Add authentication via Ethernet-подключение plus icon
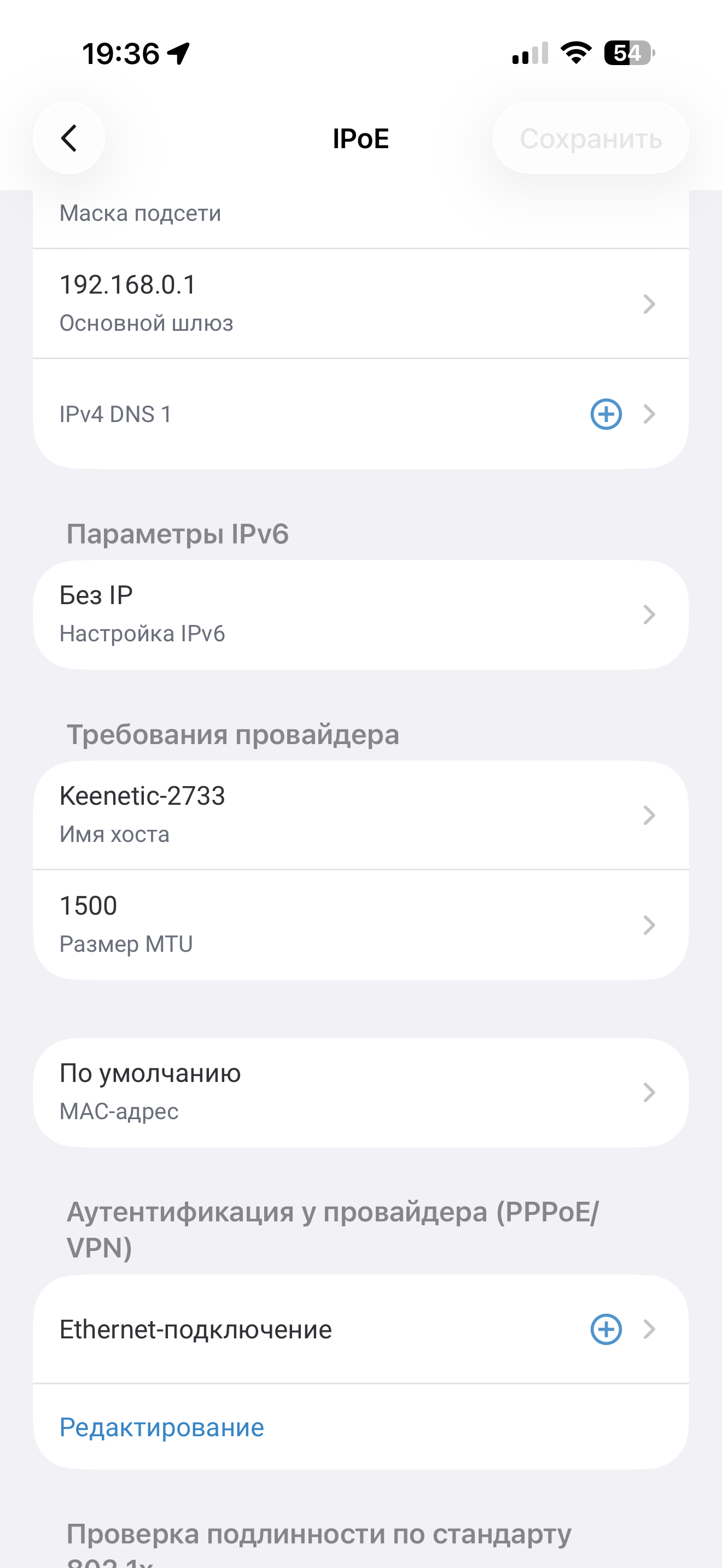This screenshot has width=722, height=1568. pos(605,1329)
